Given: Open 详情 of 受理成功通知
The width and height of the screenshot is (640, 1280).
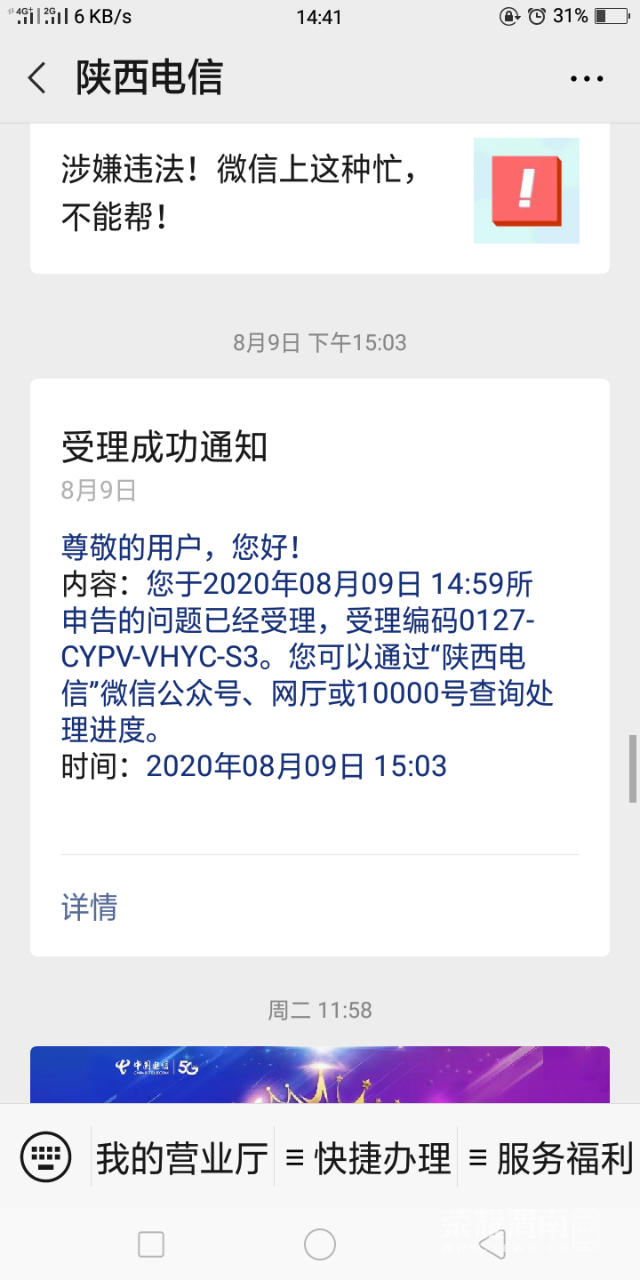Looking at the screenshot, I should click(x=90, y=907).
